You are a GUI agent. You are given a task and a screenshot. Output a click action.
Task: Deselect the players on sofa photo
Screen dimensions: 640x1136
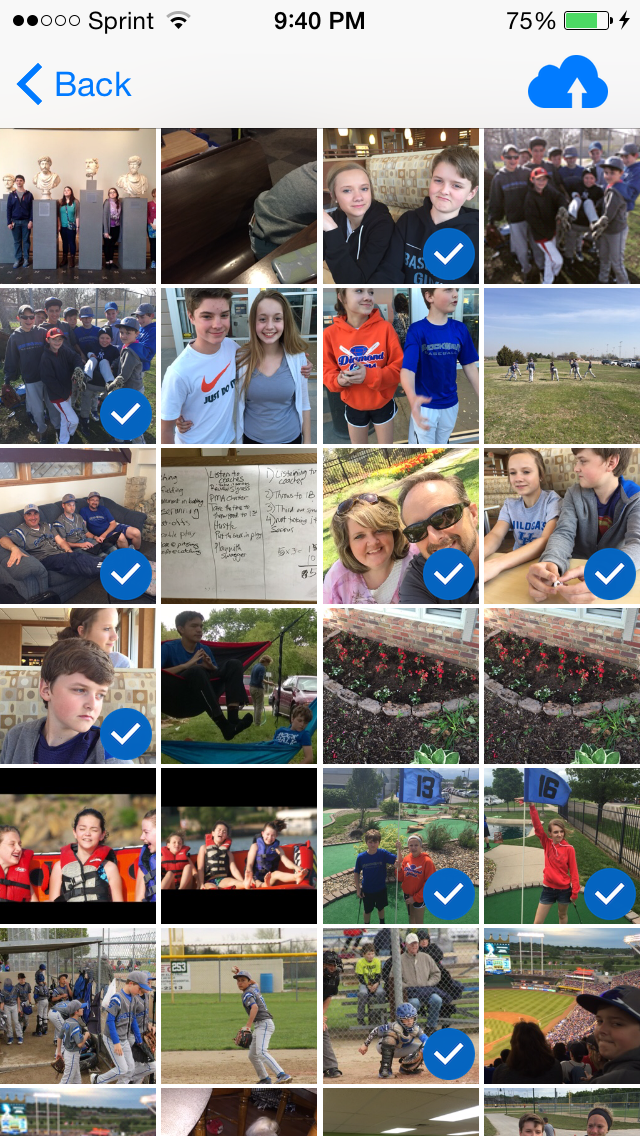pos(78,526)
